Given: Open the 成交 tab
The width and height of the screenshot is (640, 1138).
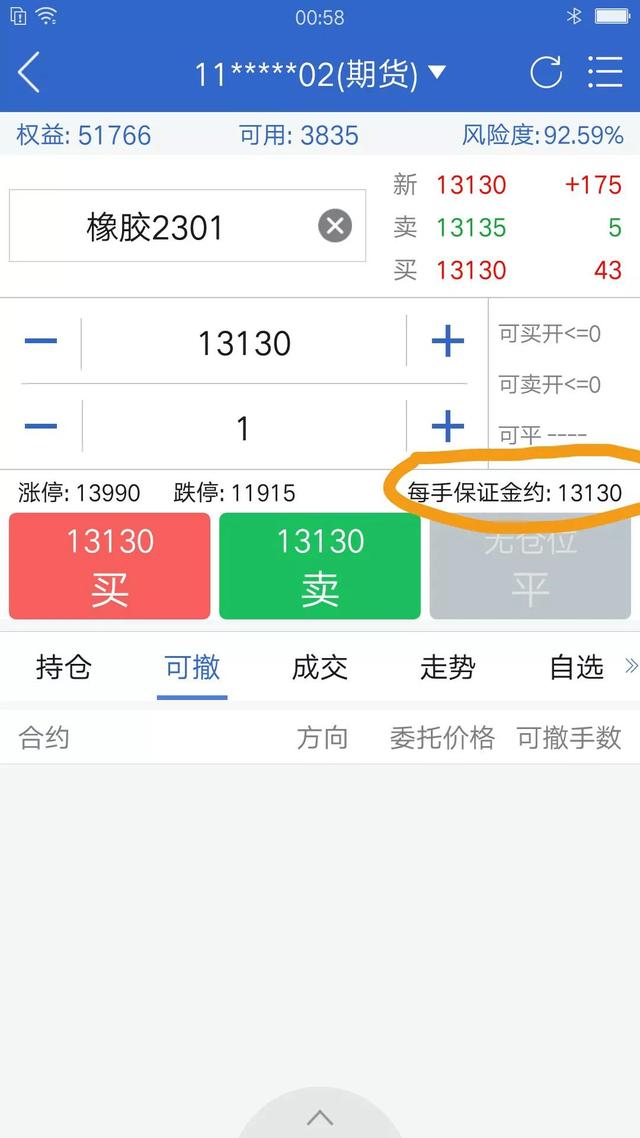Looking at the screenshot, I should click(x=320, y=667).
